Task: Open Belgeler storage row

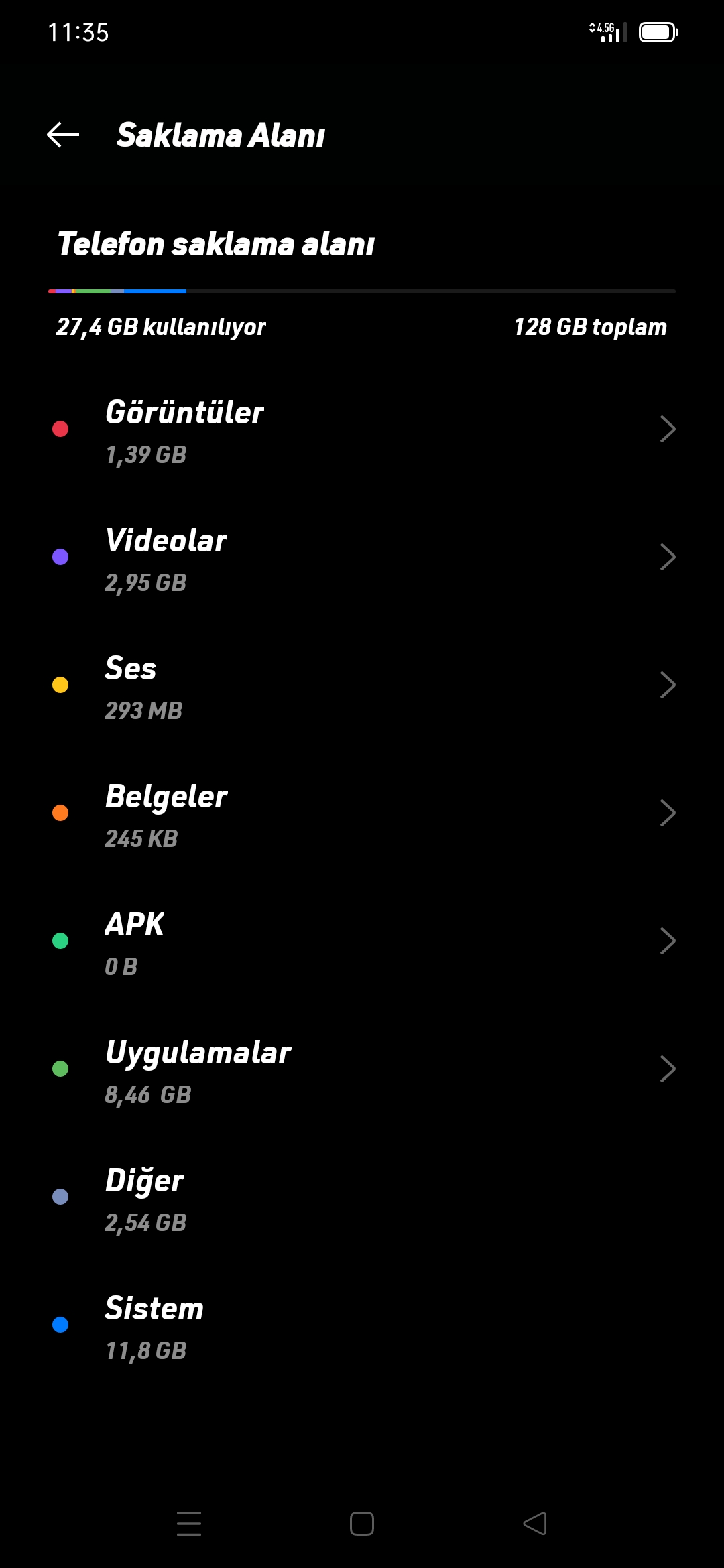Action: 362,813
